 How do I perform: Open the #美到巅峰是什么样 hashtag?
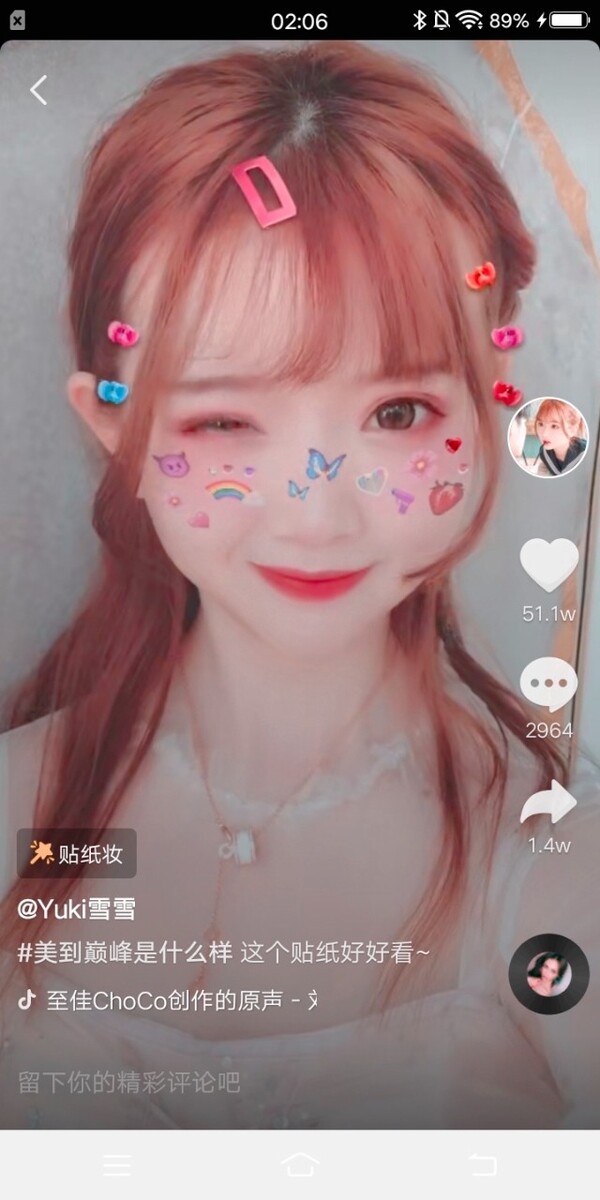click(125, 952)
